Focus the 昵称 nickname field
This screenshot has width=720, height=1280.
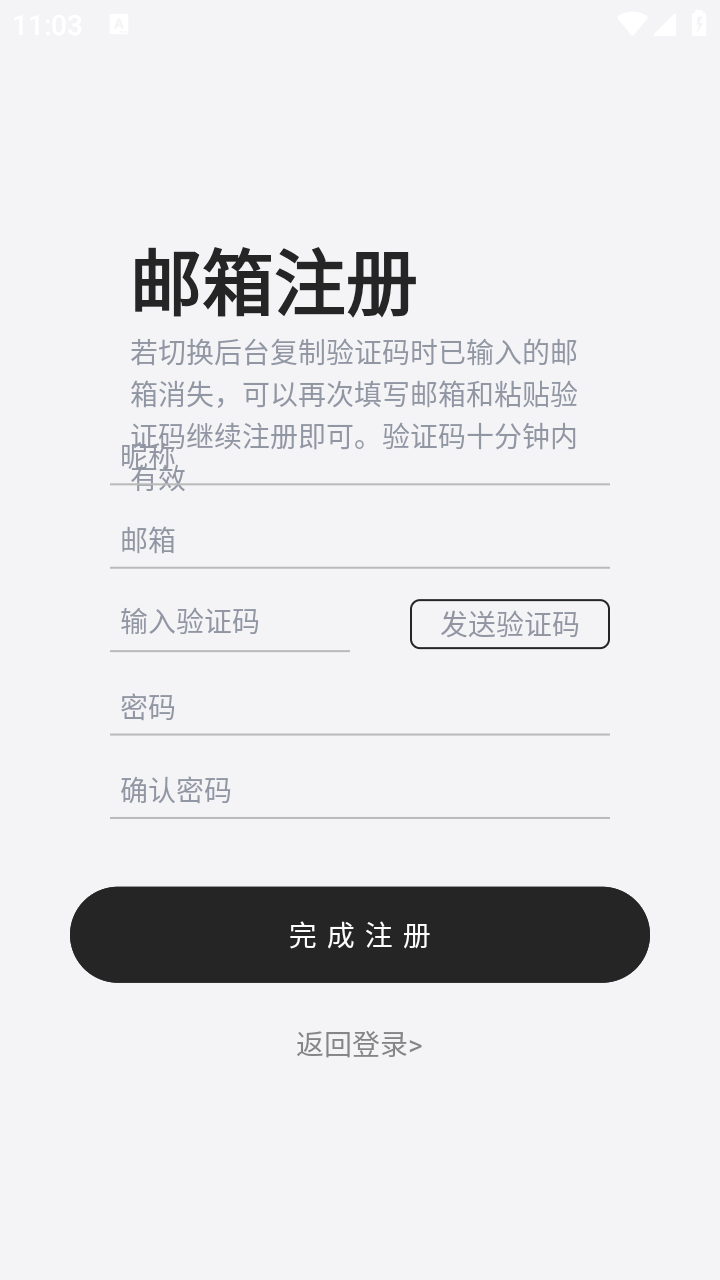click(x=360, y=458)
